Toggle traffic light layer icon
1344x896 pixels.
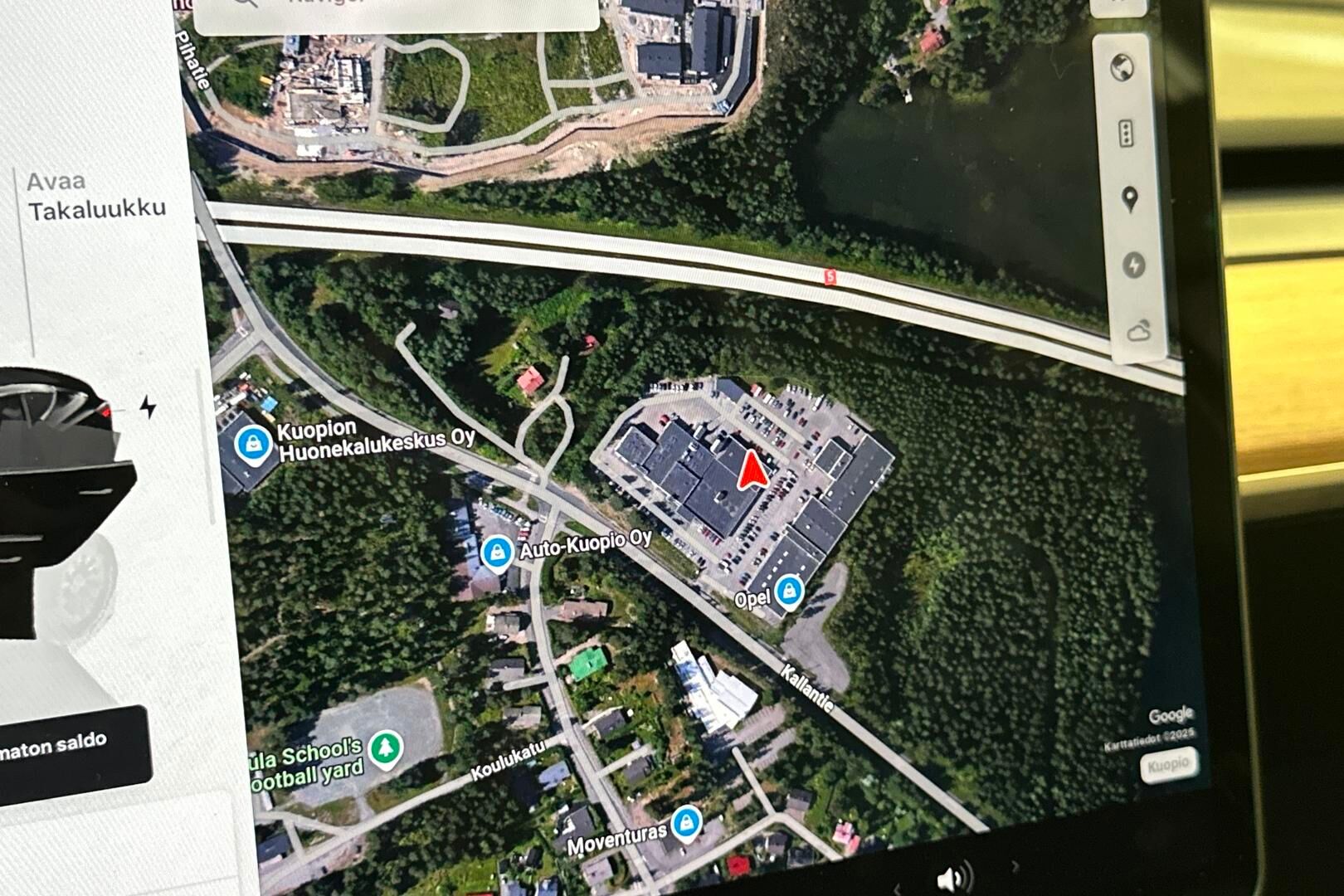[x=1126, y=134]
